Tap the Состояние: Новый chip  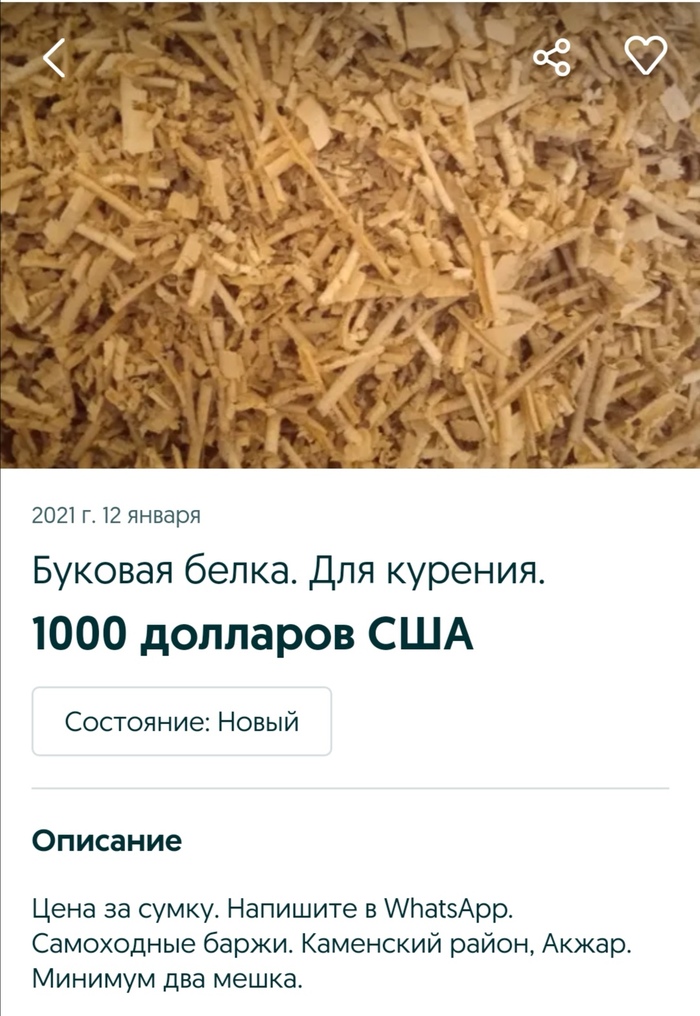click(x=182, y=721)
